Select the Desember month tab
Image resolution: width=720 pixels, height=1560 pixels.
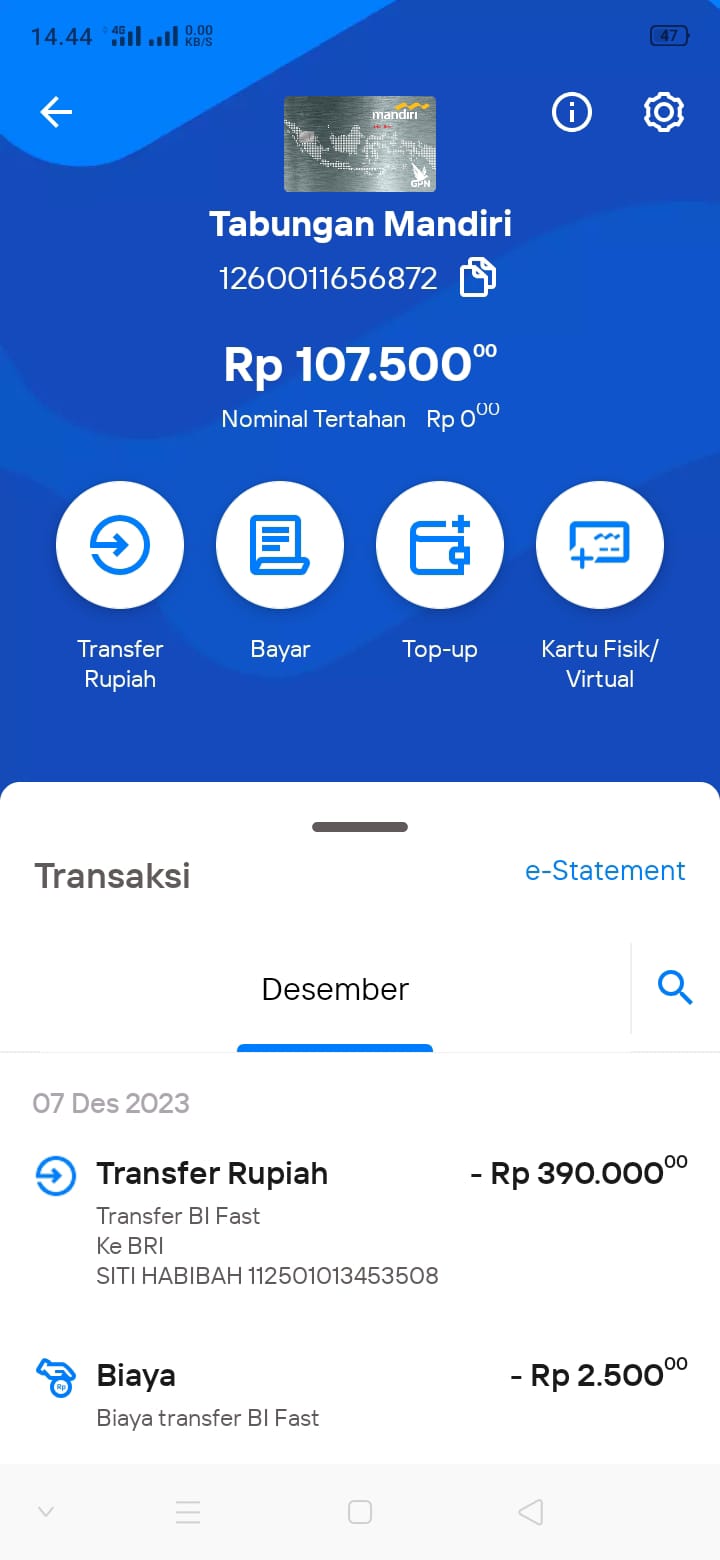[x=335, y=990]
